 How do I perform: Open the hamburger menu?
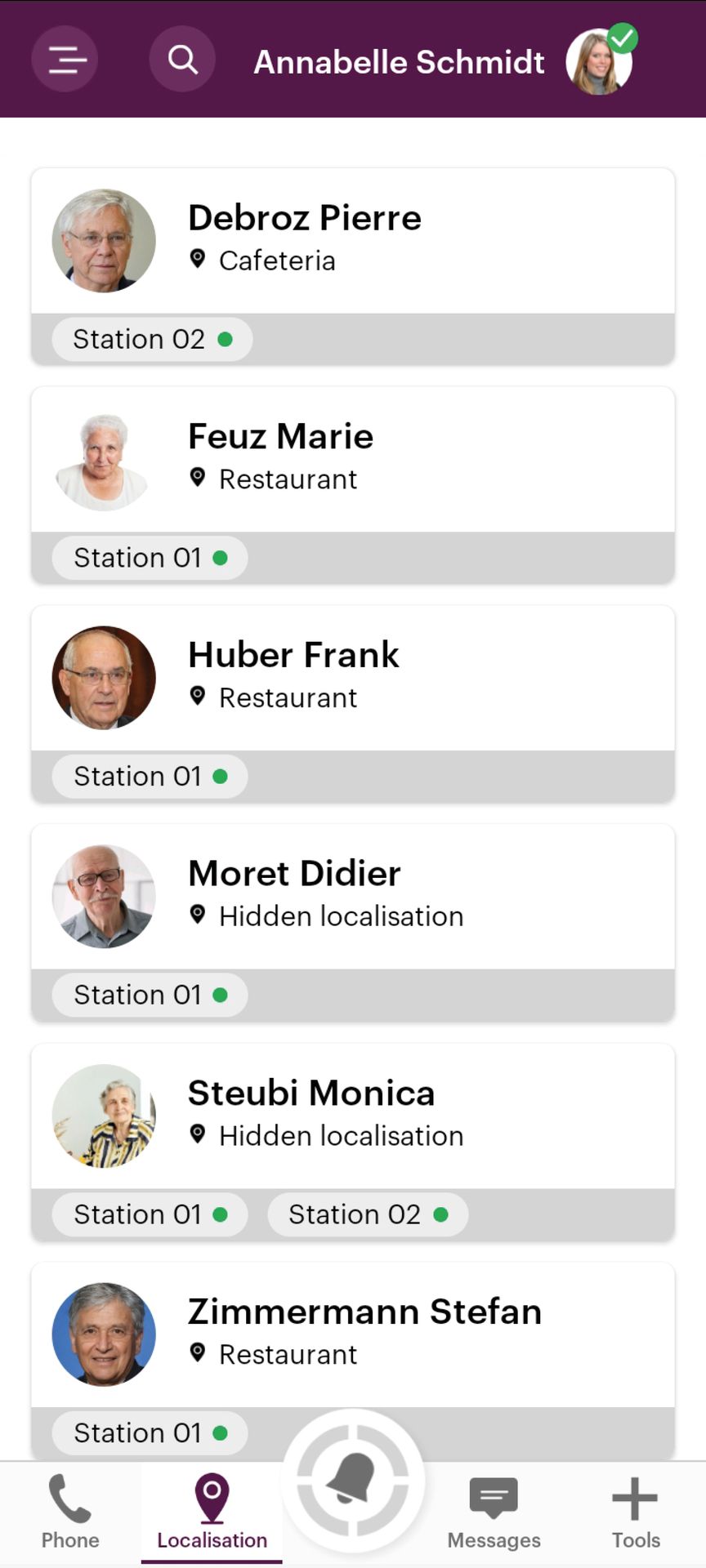coord(65,60)
